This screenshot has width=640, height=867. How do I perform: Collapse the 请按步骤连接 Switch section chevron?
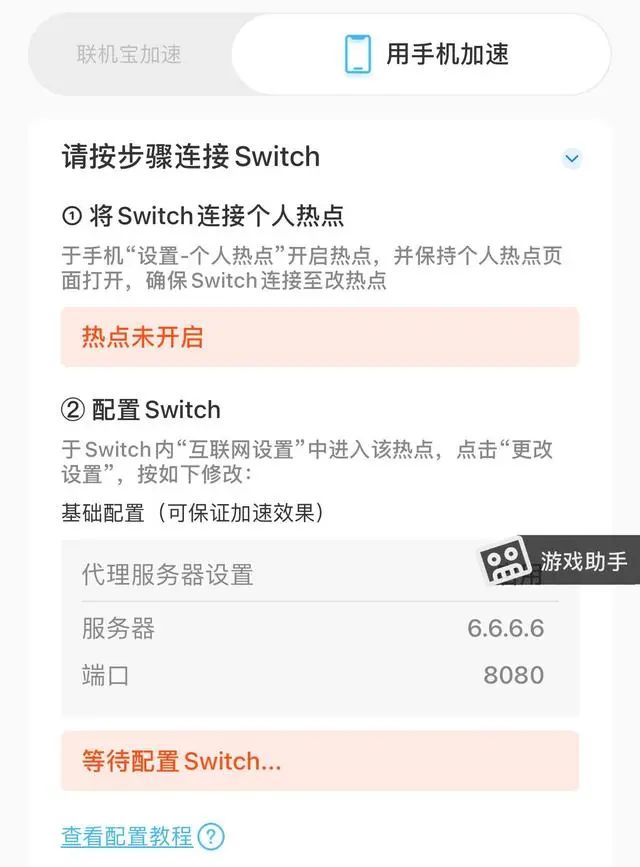[572, 158]
